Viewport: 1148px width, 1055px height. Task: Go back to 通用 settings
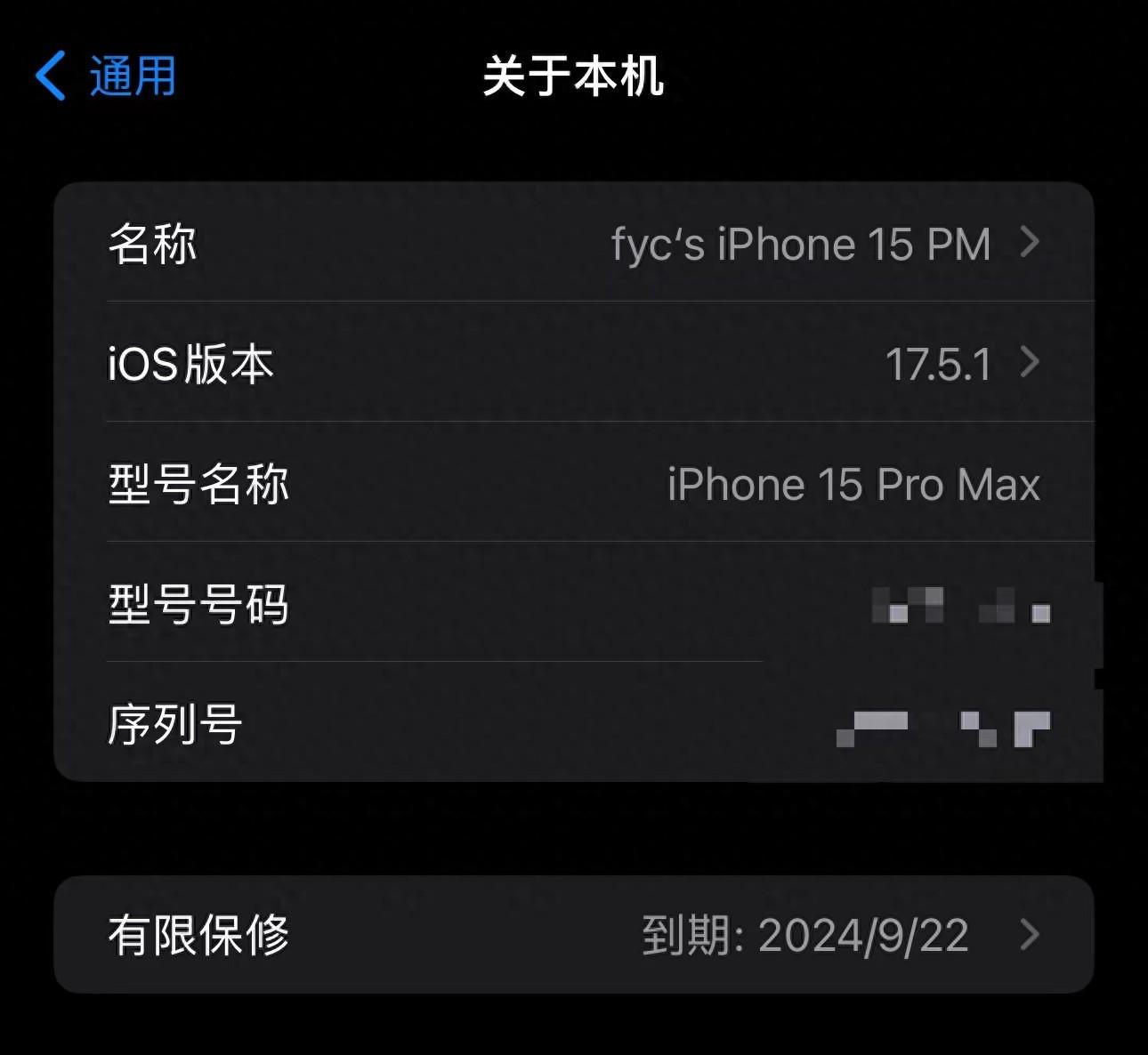[x=107, y=76]
